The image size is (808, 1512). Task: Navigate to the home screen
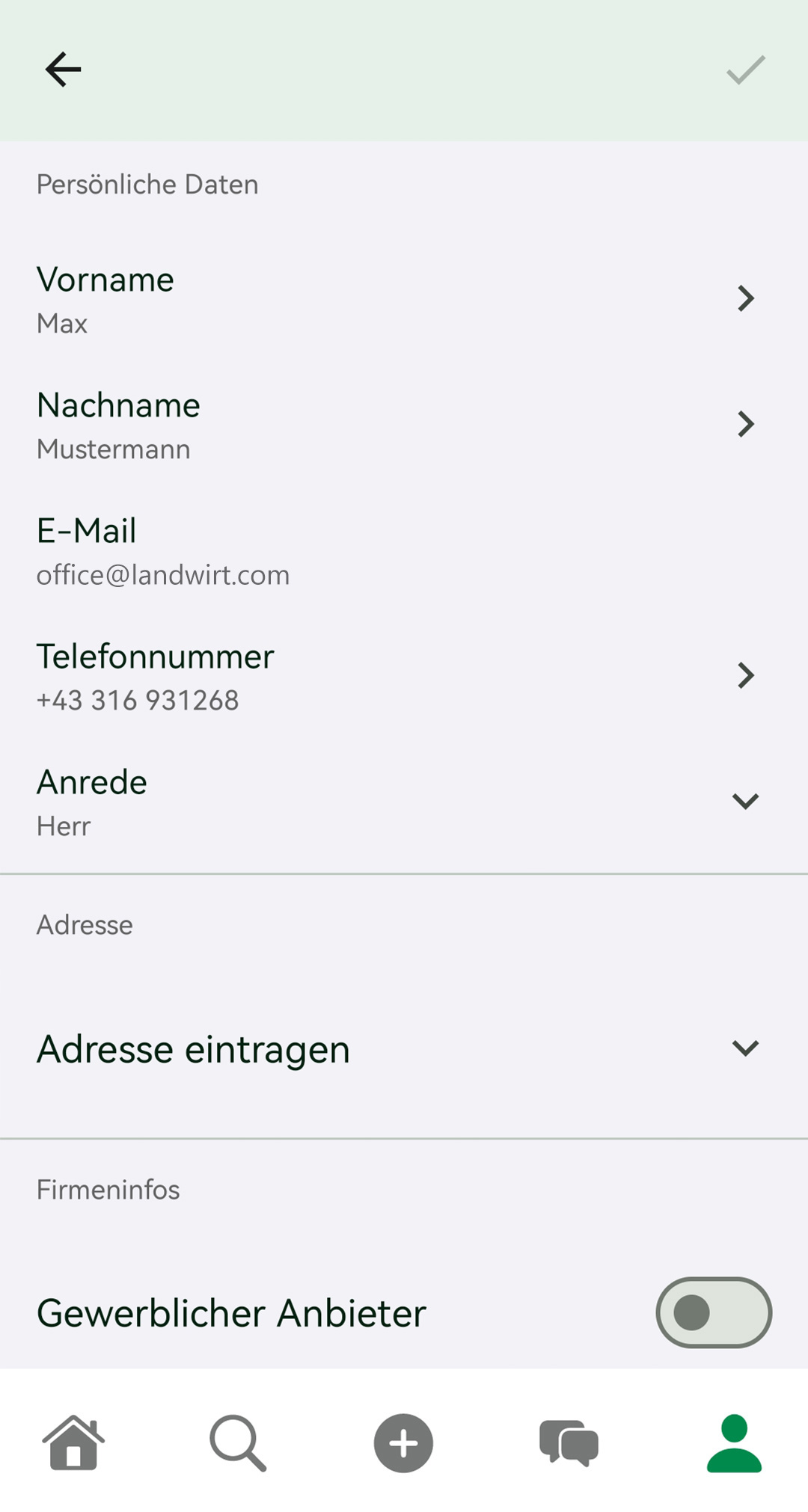pyautogui.click(x=73, y=1444)
